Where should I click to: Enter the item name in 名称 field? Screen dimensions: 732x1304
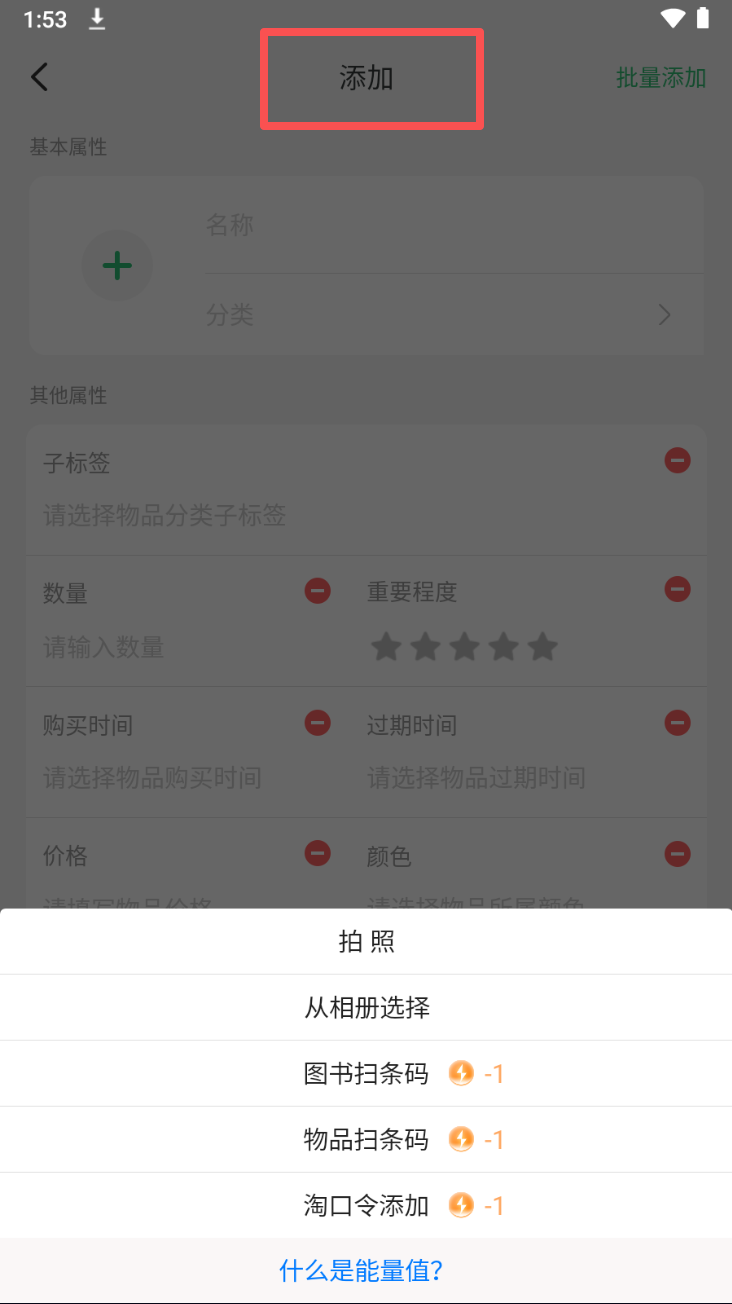(450, 226)
